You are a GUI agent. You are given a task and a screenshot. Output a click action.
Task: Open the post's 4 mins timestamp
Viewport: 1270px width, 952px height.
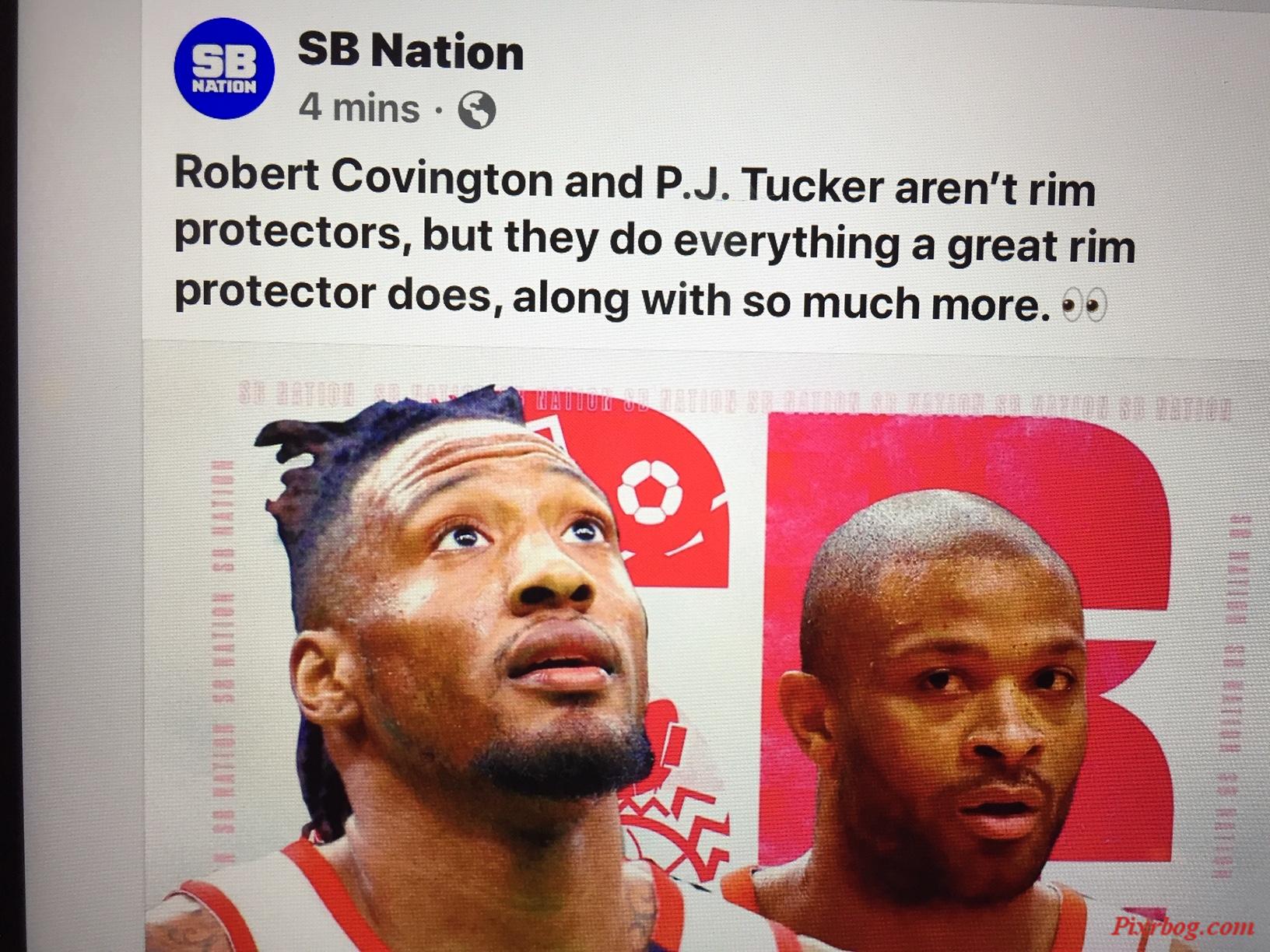[x=360, y=108]
